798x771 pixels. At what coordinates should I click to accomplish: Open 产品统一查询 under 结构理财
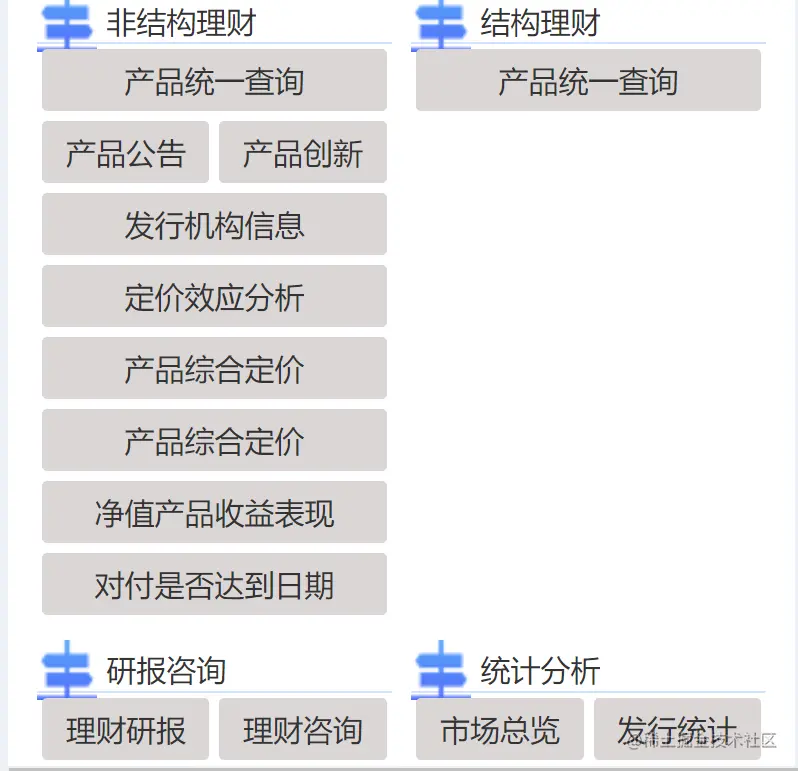tap(588, 81)
